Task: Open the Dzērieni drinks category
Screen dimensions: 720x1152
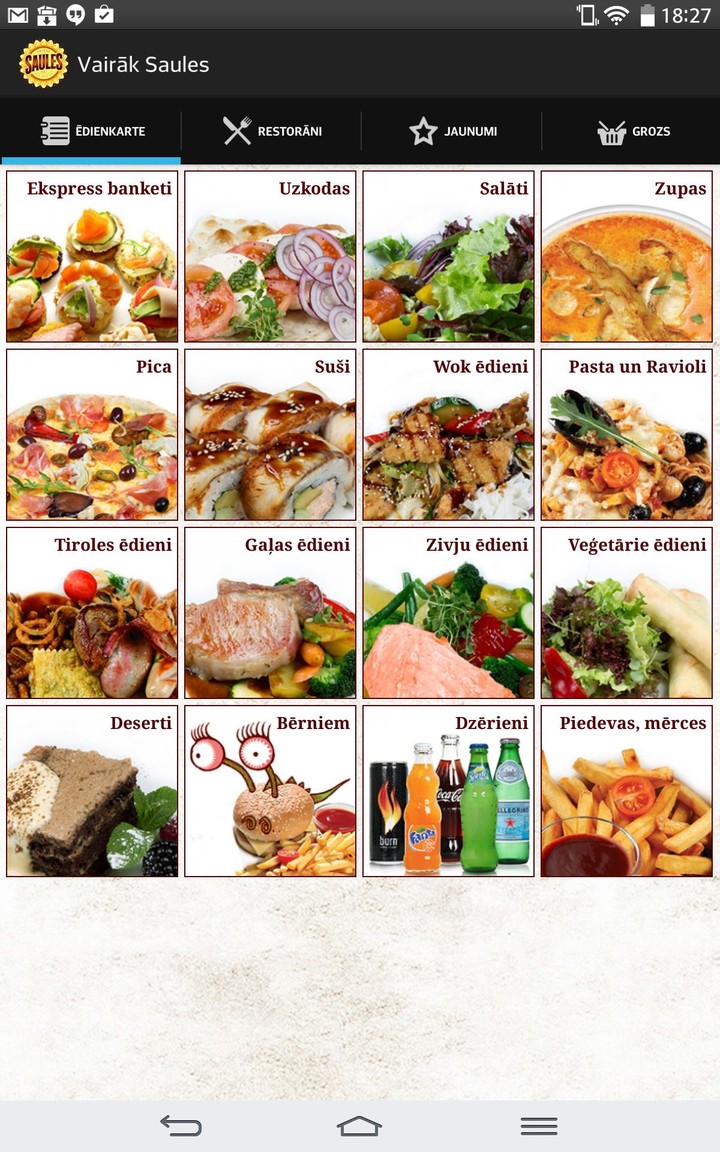Action: point(448,791)
